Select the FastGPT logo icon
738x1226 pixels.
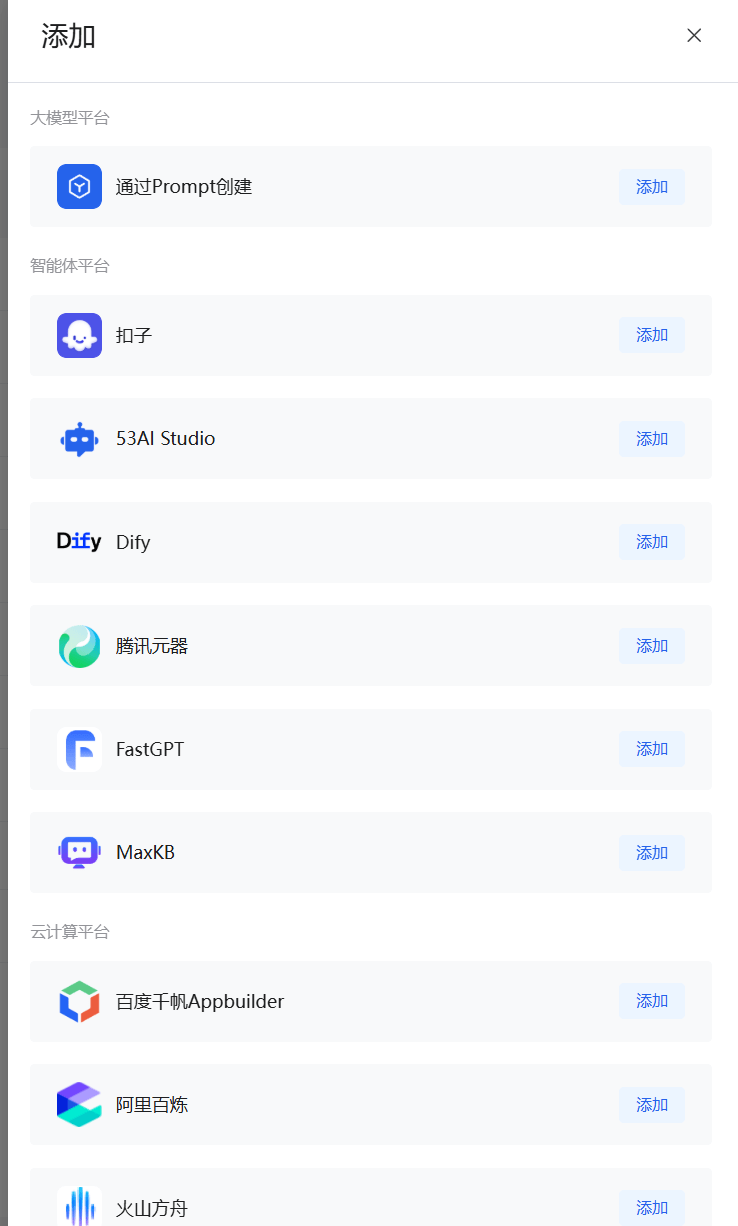[x=79, y=748]
